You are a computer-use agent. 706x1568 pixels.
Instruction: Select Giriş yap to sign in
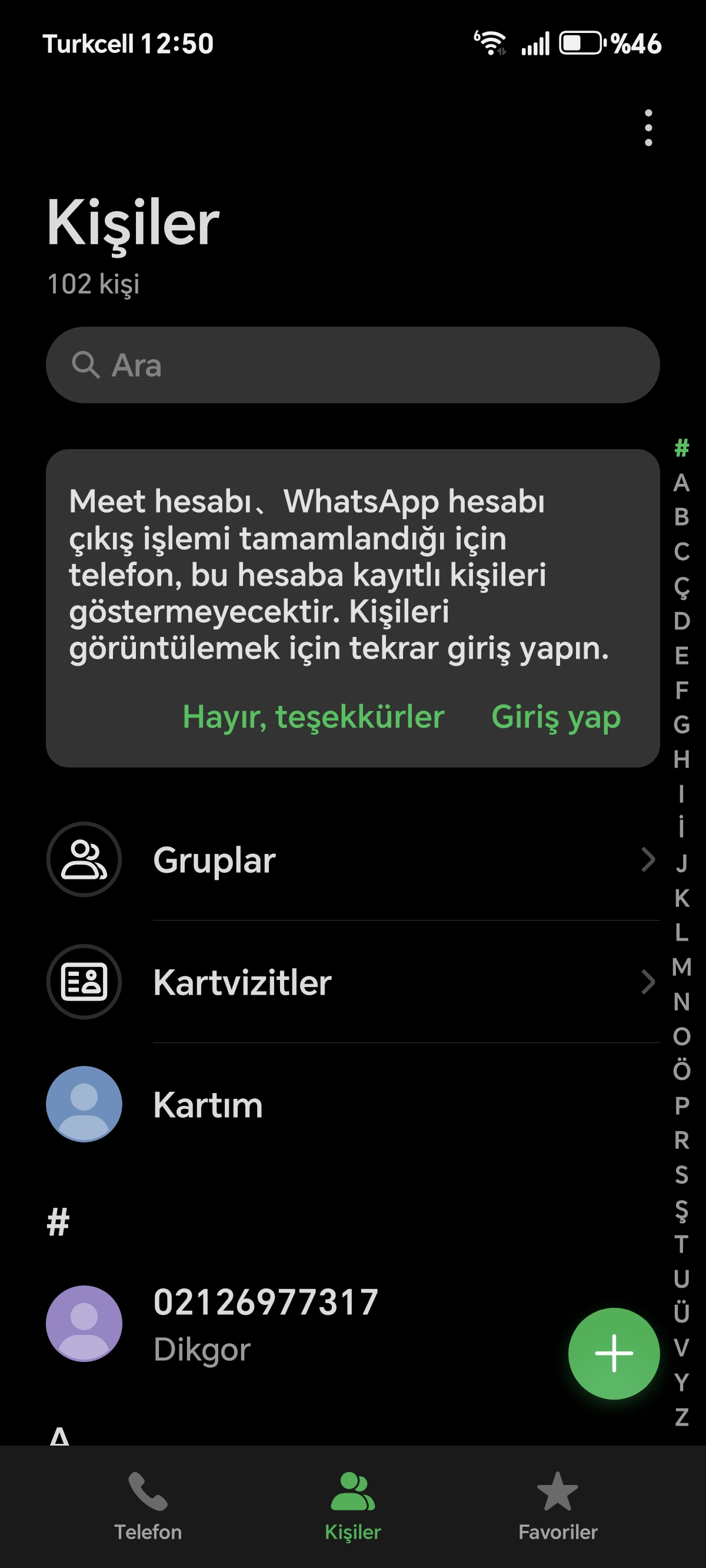tap(555, 716)
